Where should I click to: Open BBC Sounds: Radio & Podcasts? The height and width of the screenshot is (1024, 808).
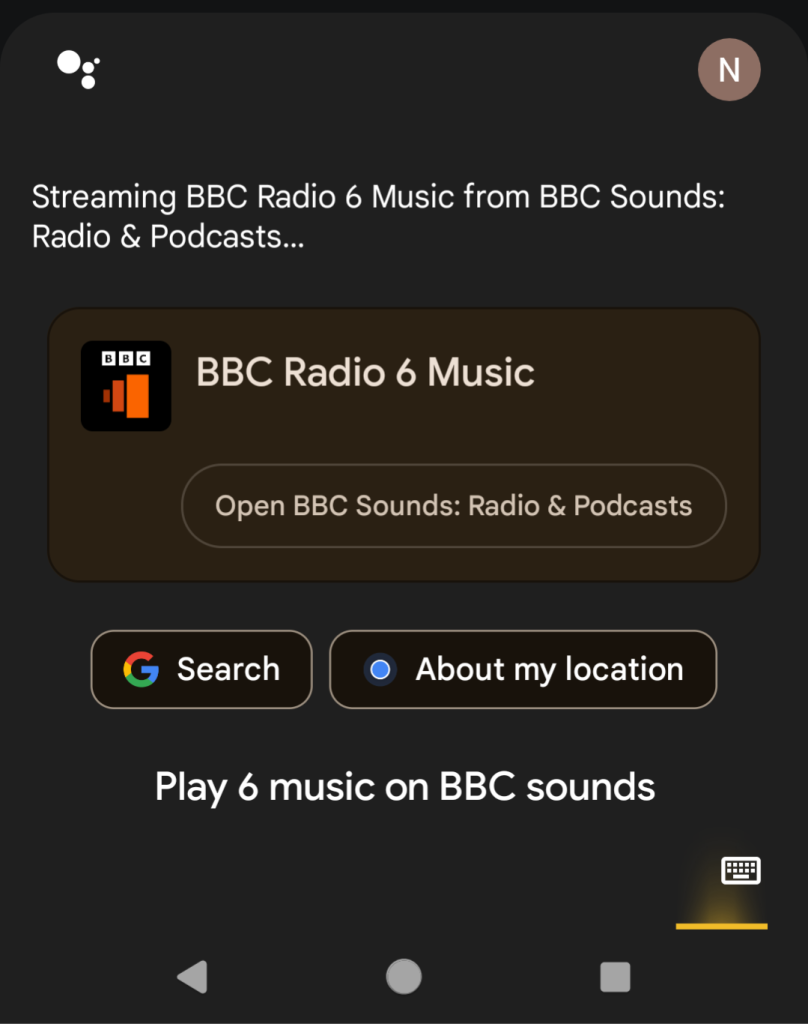453,506
